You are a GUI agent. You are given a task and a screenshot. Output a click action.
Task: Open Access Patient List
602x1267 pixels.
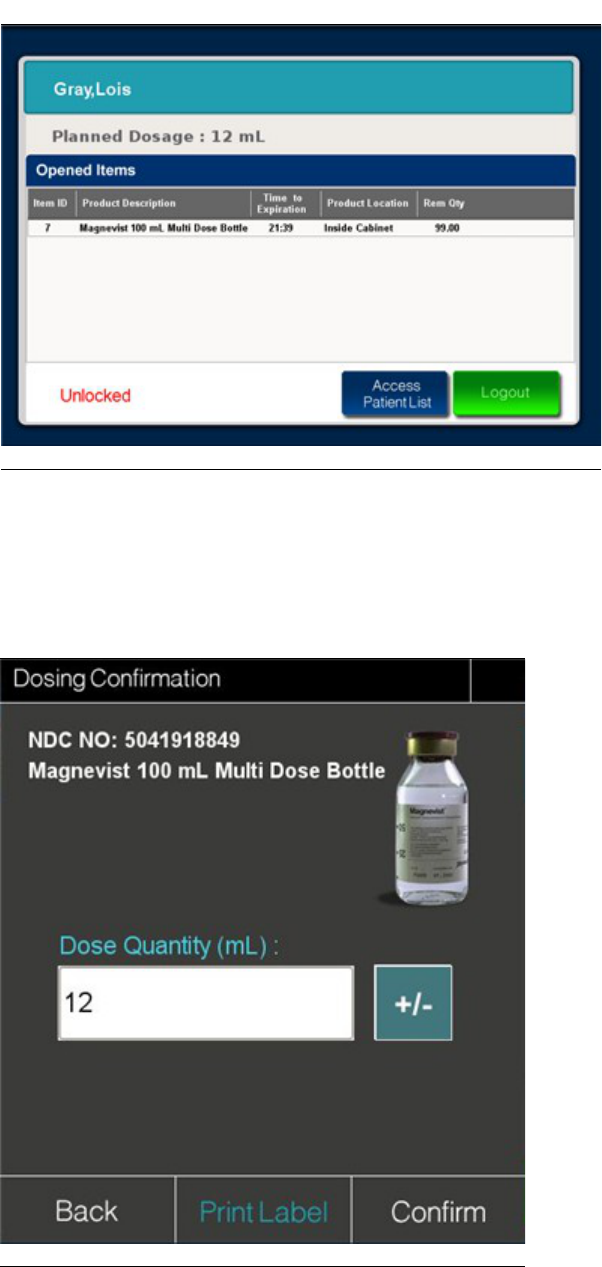tap(396, 394)
